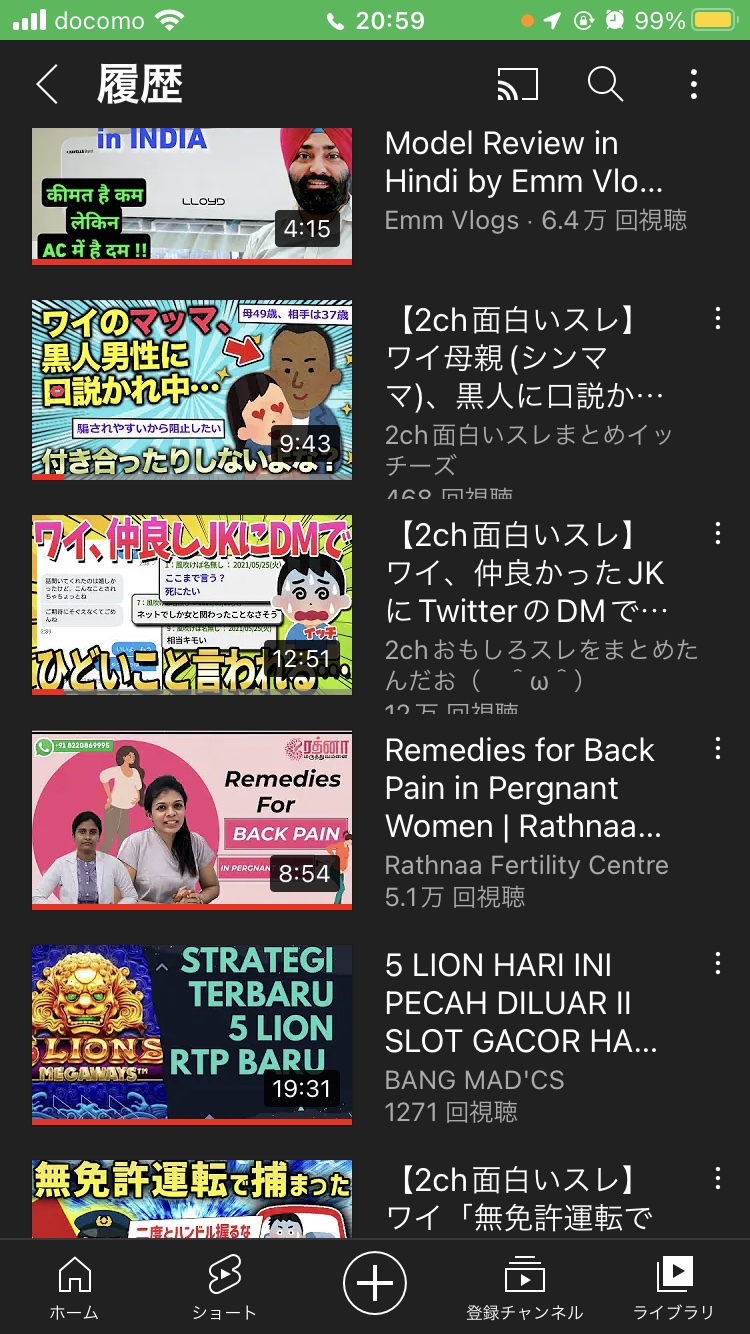Switch to the ショート tab
This screenshot has height=1334, width=750.
point(224,1287)
